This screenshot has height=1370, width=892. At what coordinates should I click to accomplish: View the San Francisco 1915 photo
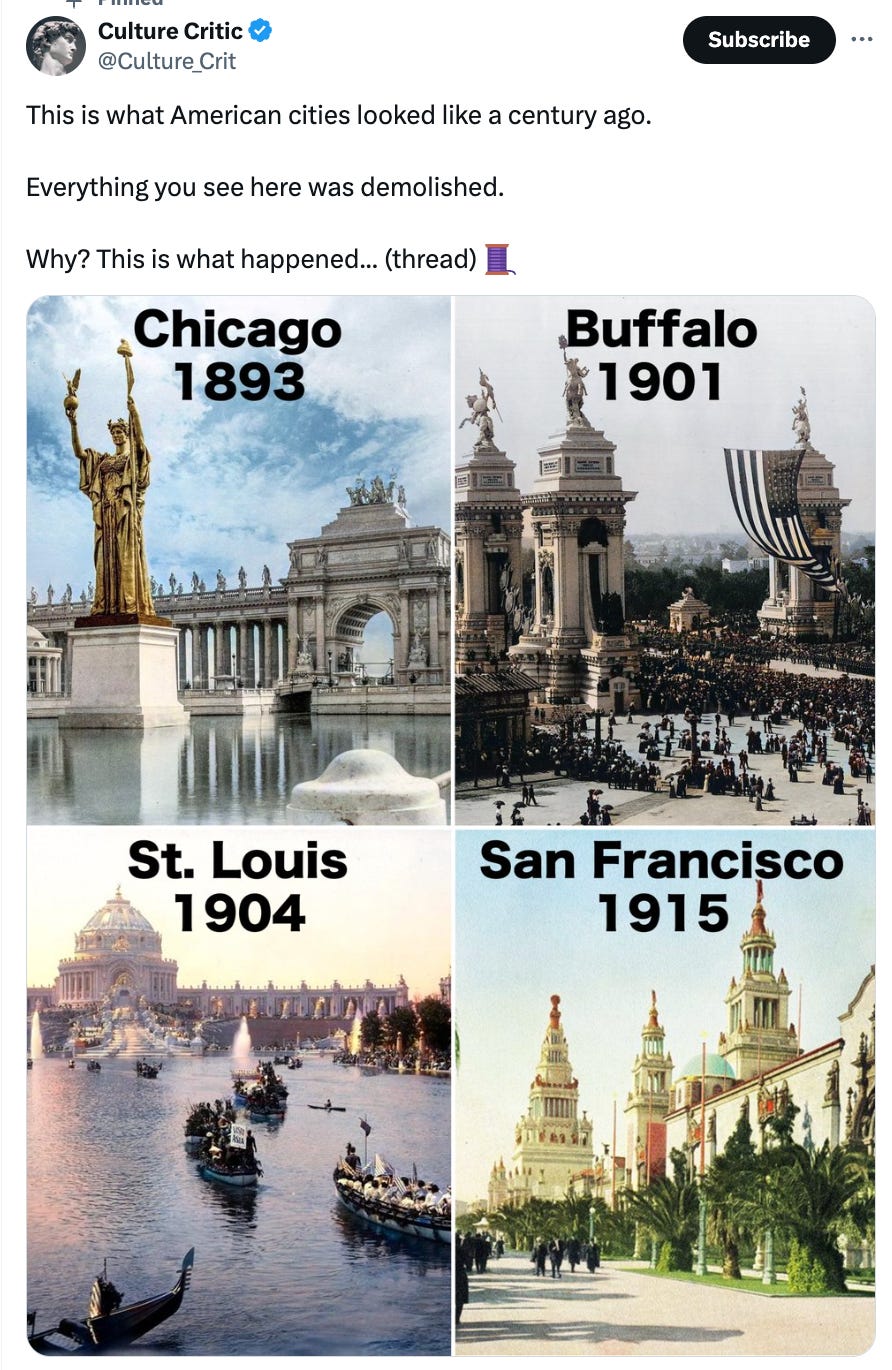click(x=665, y=1090)
